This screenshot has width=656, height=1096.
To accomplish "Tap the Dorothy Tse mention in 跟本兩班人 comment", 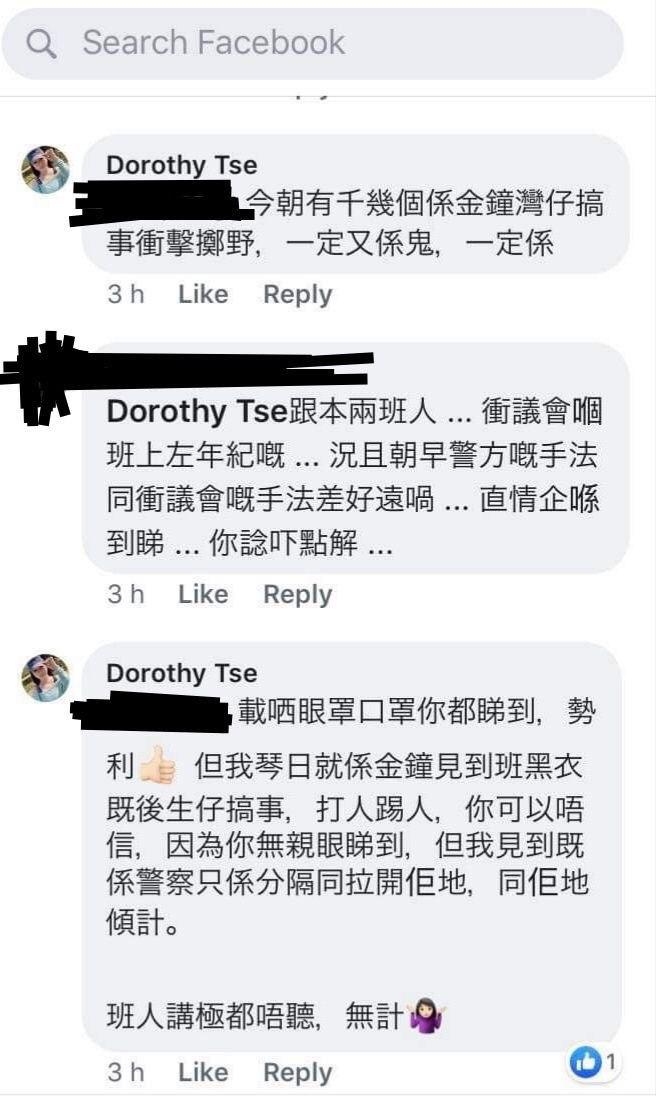I will (x=196, y=411).
